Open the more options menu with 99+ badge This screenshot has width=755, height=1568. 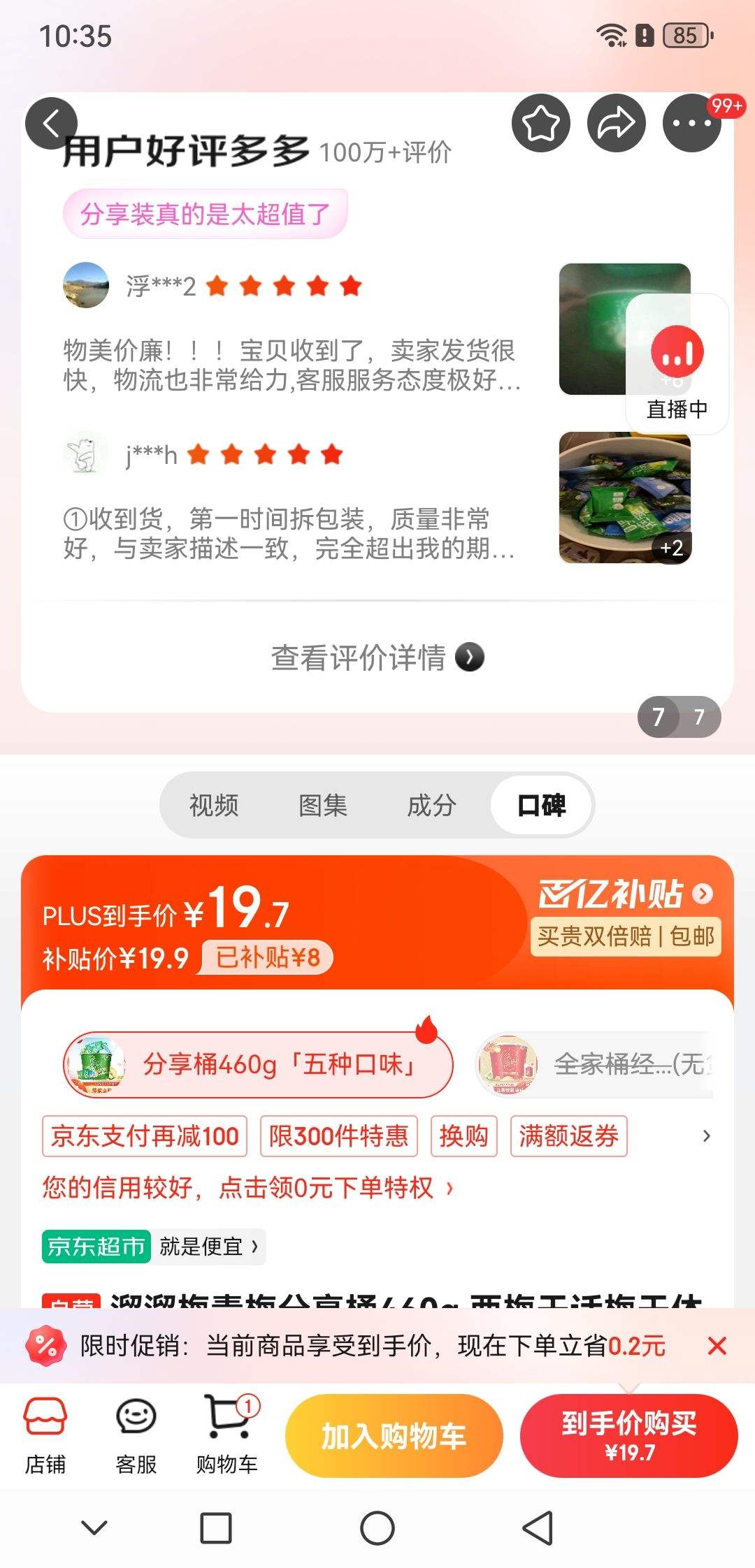tap(691, 123)
